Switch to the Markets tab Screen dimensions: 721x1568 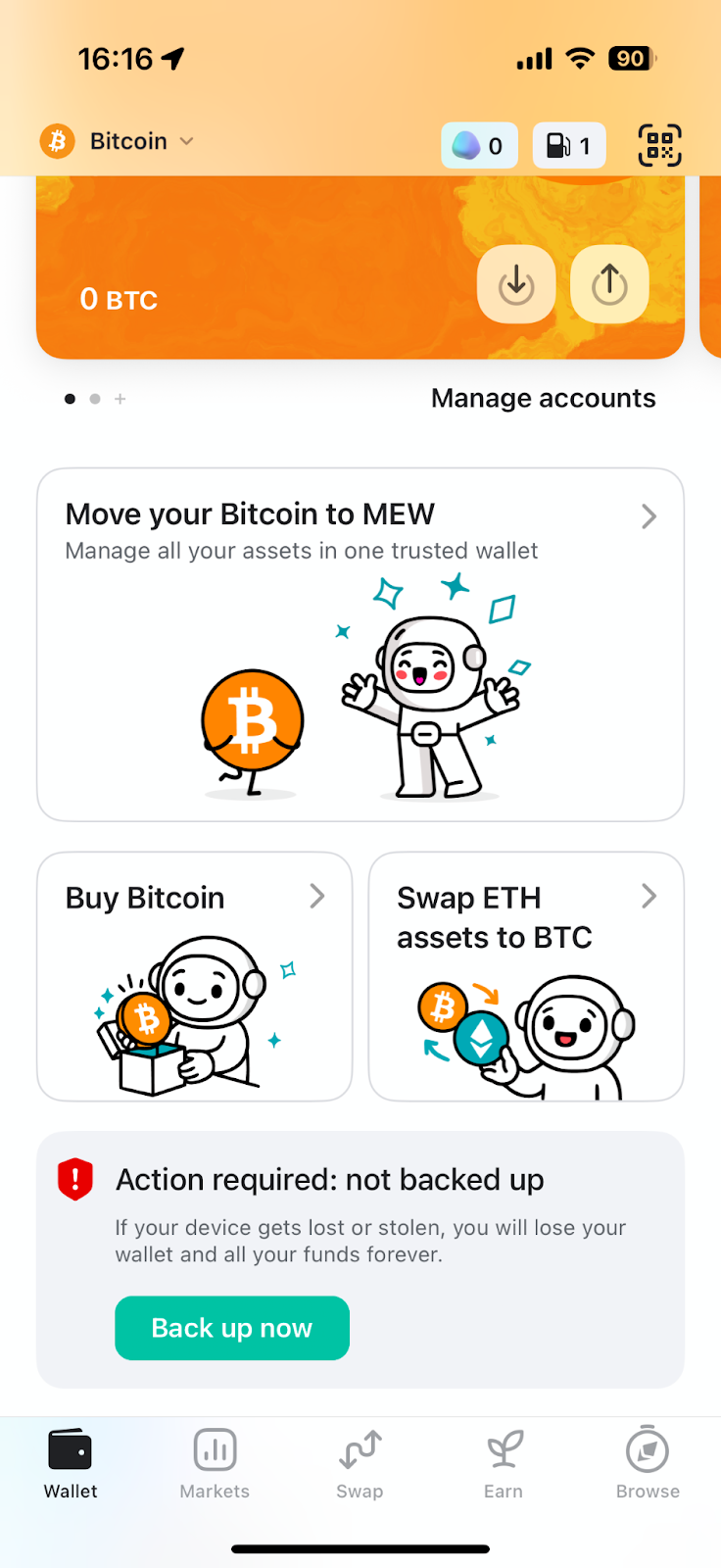pyautogui.click(x=215, y=1463)
